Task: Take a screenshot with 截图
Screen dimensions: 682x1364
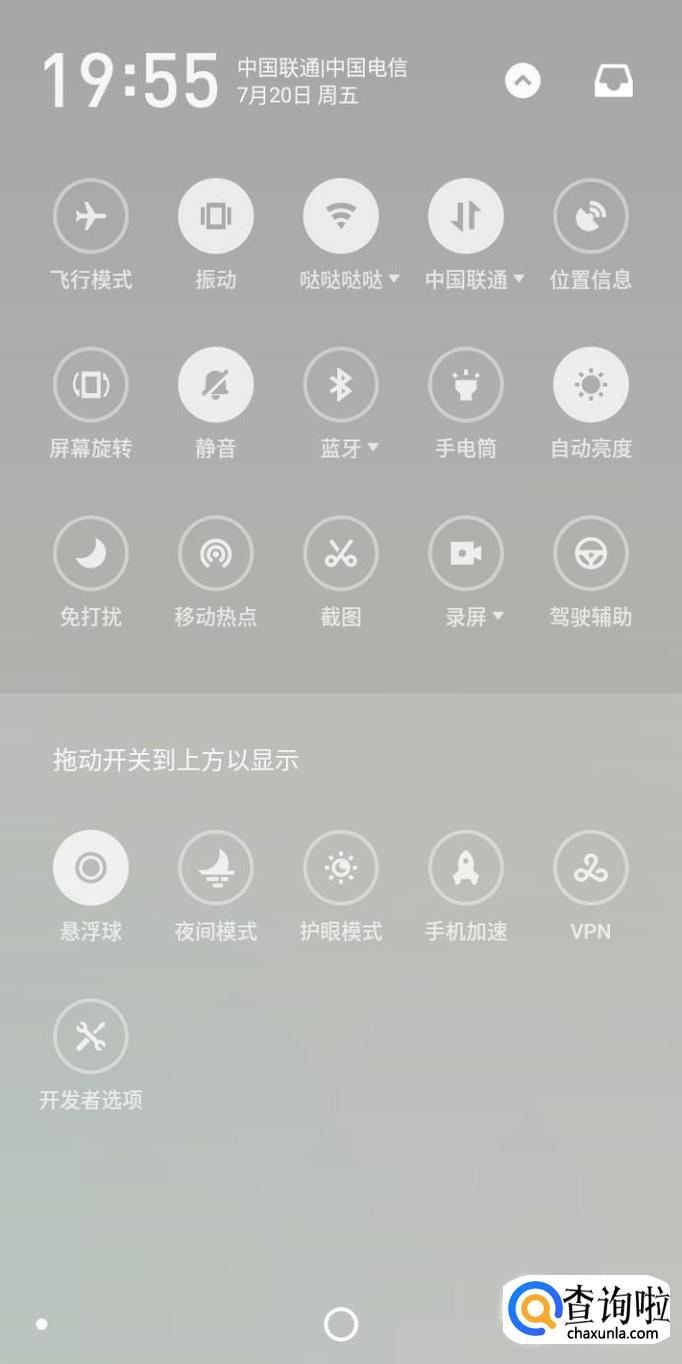Action: 341,553
